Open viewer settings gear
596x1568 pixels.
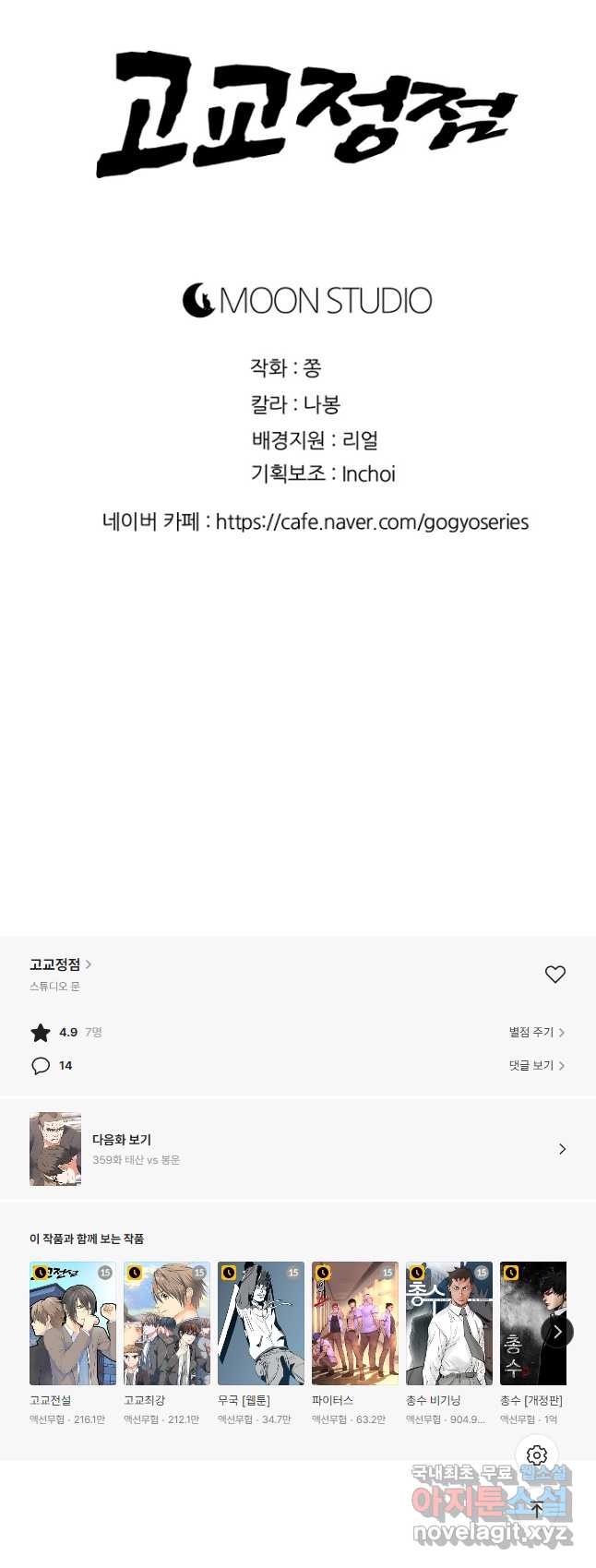(x=537, y=1455)
